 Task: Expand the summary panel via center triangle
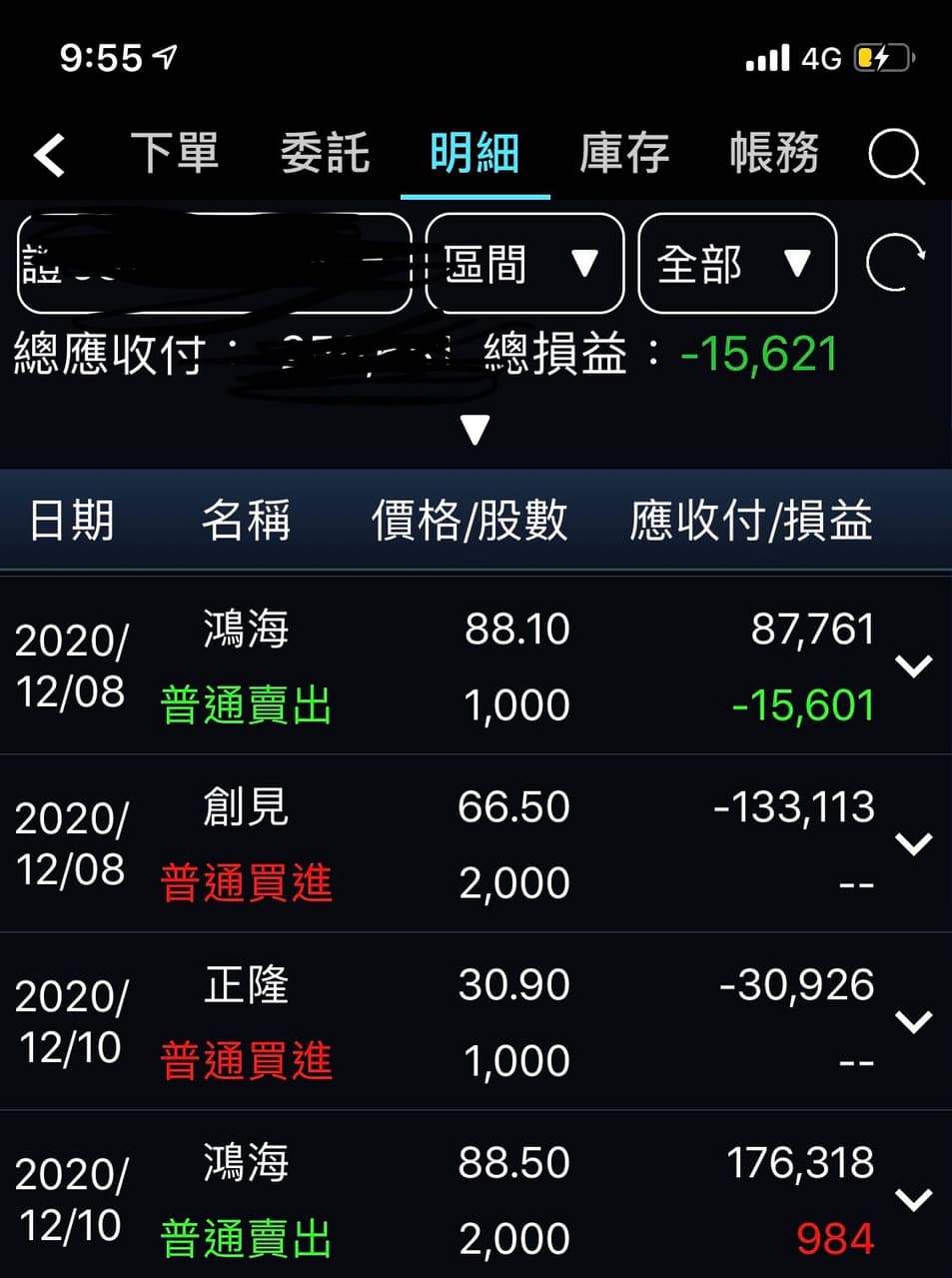tap(475, 428)
